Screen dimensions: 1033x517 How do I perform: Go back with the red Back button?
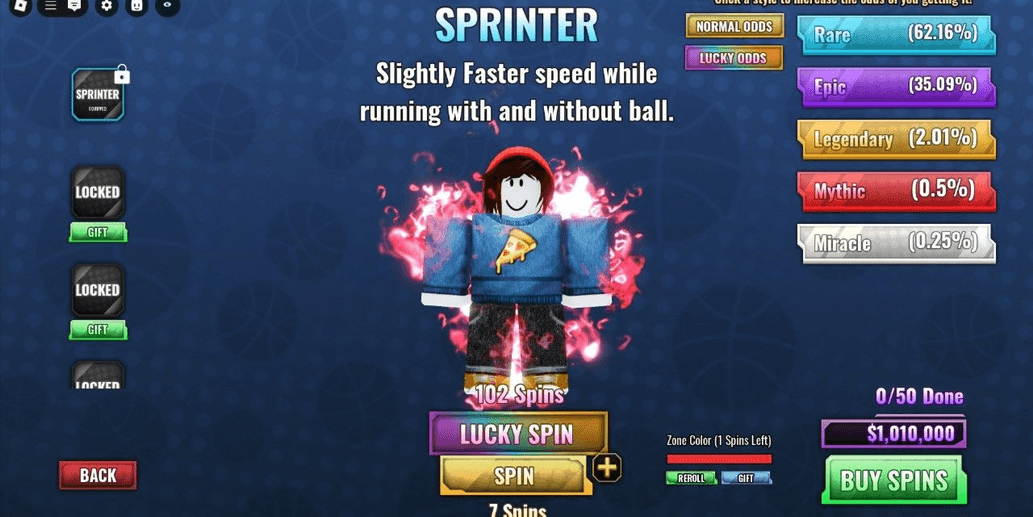pyautogui.click(x=97, y=476)
